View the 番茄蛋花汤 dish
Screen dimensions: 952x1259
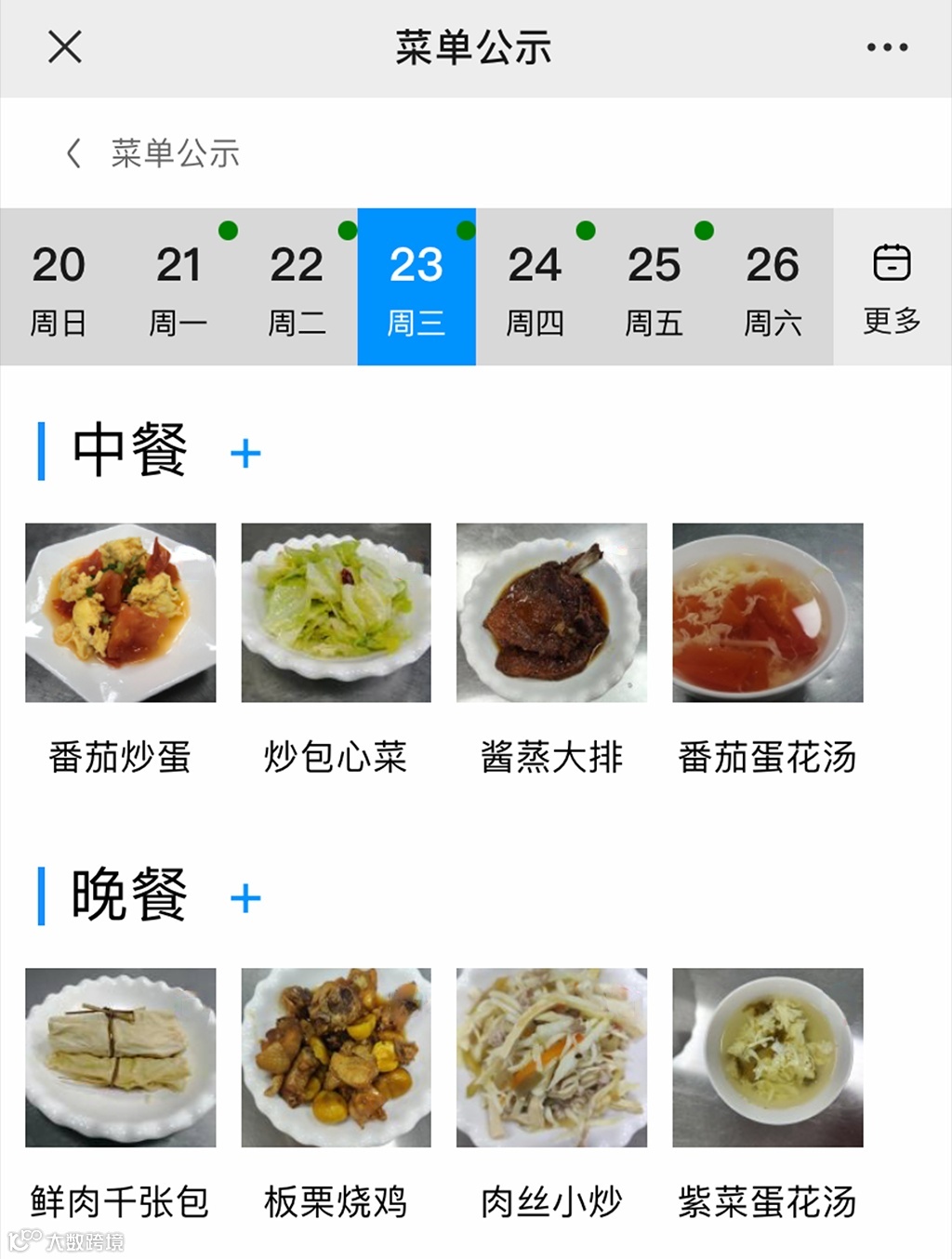(x=767, y=613)
